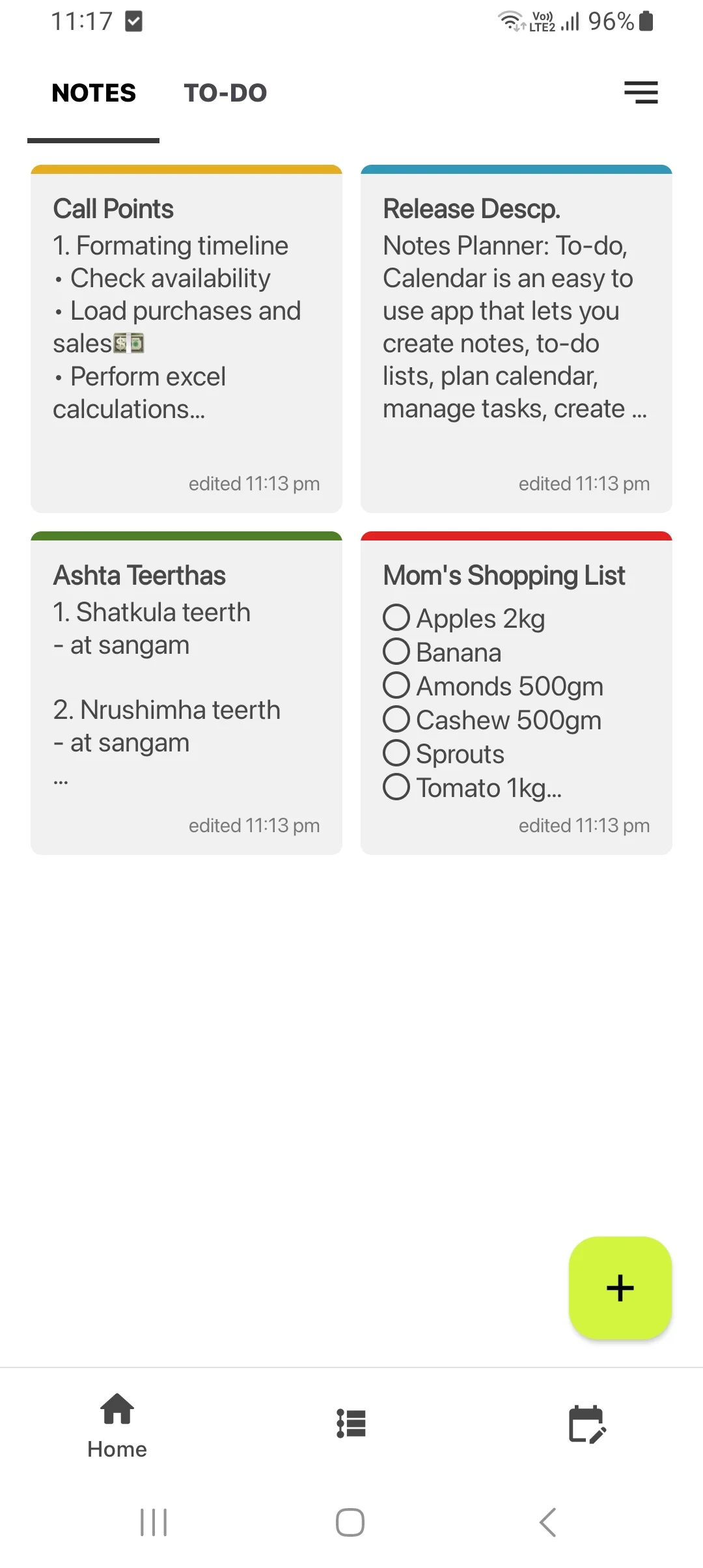This screenshot has width=703, height=1568.
Task: Switch to the TO-DO tab
Action: coord(225,92)
